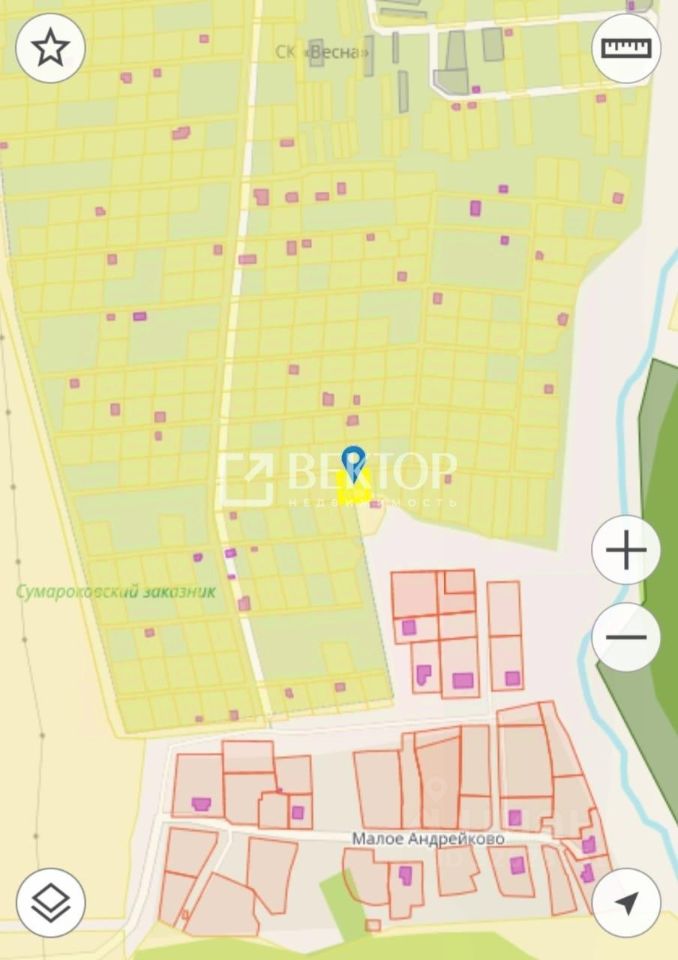Open the ruler measurement tool

(627, 47)
